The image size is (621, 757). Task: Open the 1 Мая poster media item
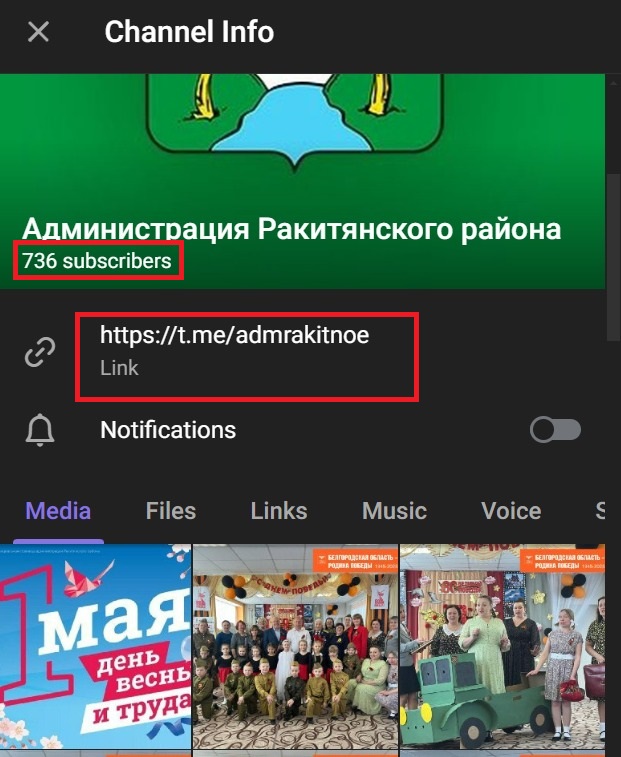coord(95,646)
